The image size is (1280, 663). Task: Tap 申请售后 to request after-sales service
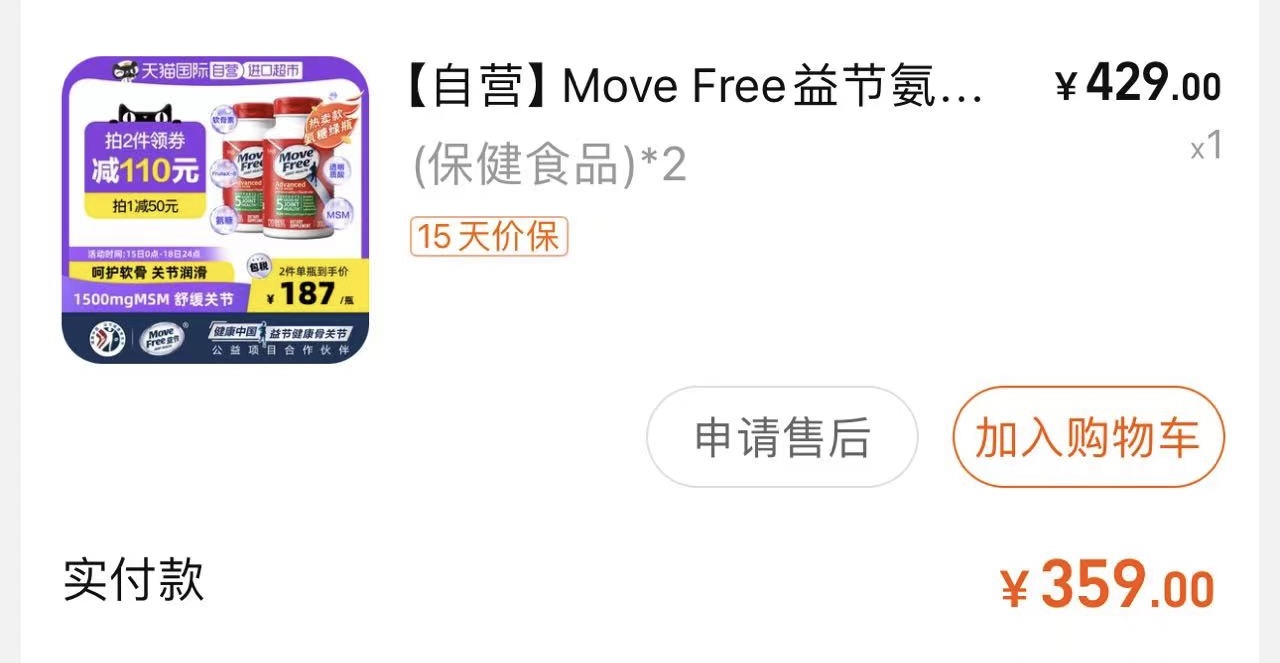click(x=782, y=438)
